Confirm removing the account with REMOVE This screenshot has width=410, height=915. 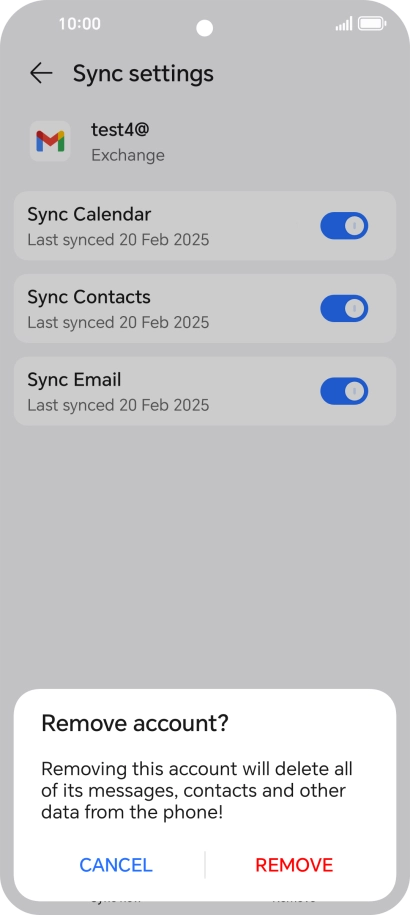pos(294,864)
